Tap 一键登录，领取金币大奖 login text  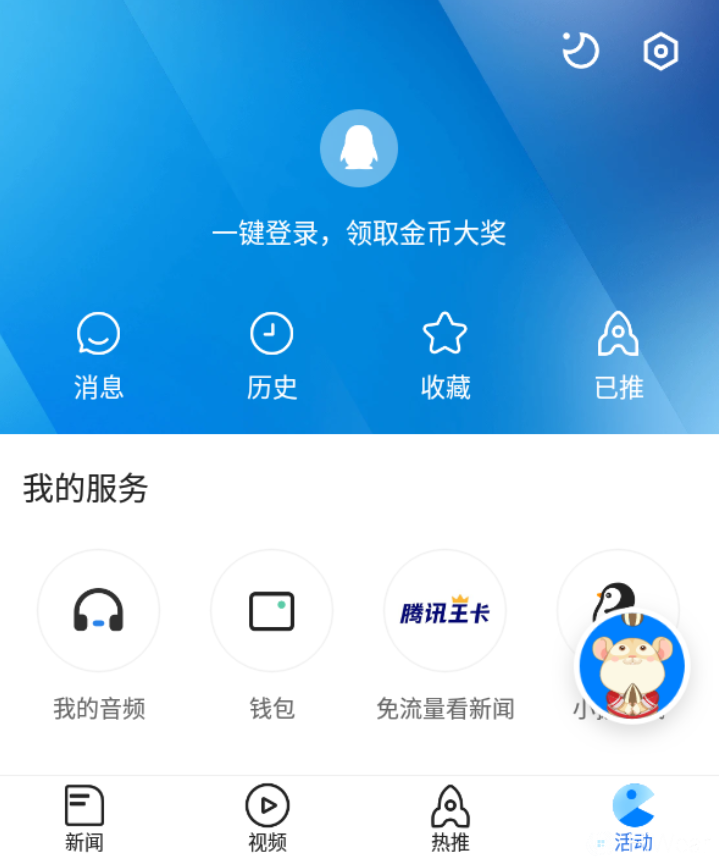pyautogui.click(x=359, y=234)
